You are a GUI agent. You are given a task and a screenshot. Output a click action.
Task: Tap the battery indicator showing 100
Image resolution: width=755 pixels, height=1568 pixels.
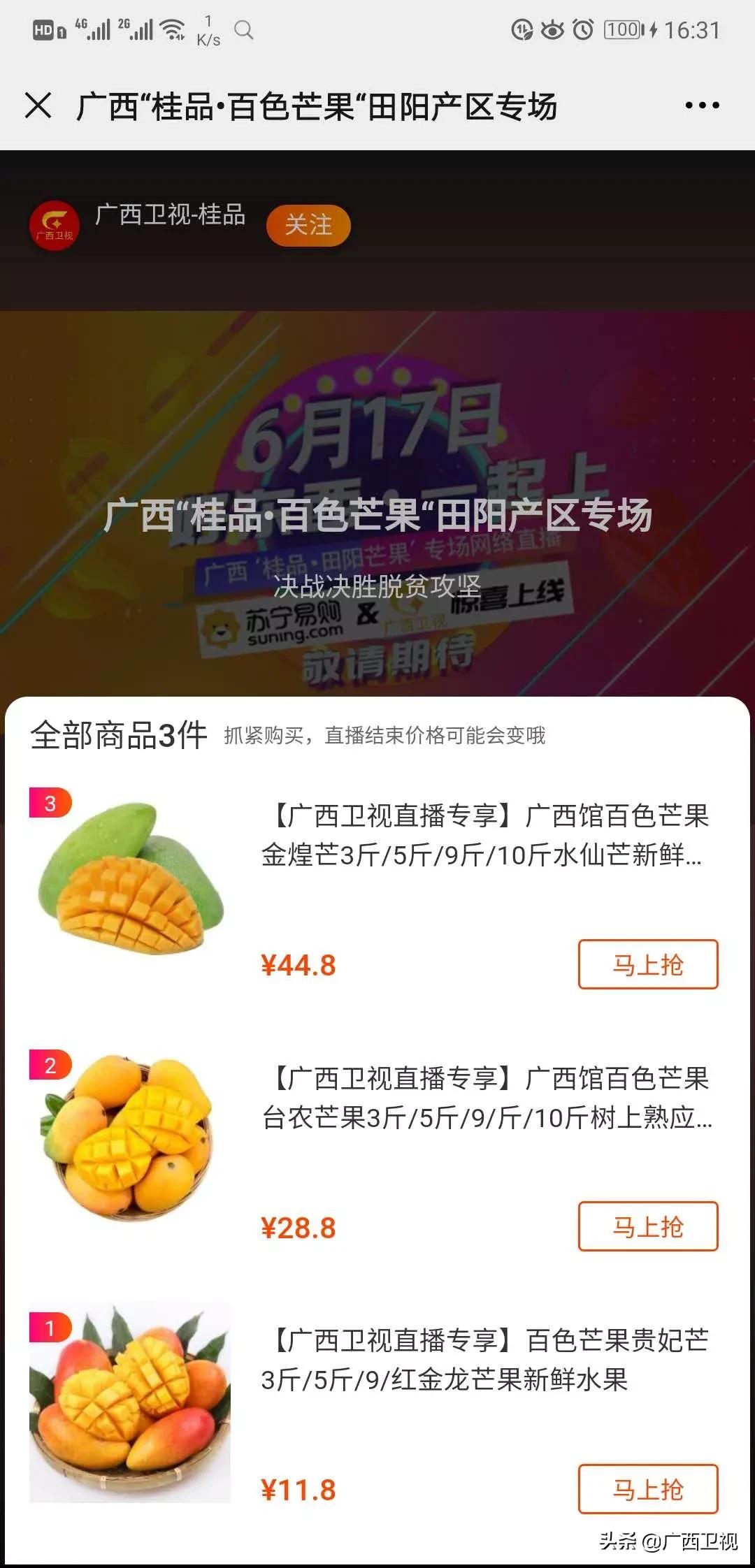621,29
